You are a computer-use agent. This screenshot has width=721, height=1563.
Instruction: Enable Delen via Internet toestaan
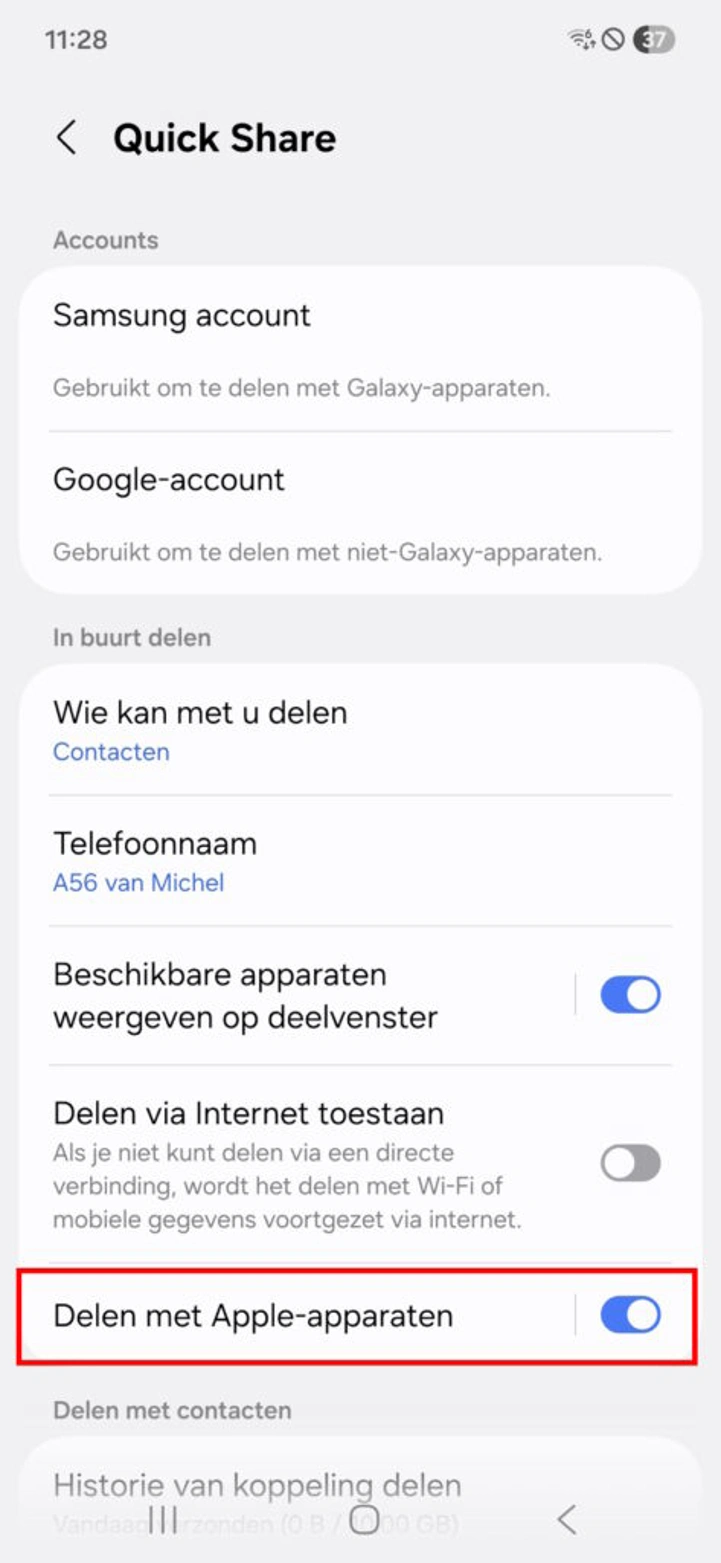point(629,1162)
